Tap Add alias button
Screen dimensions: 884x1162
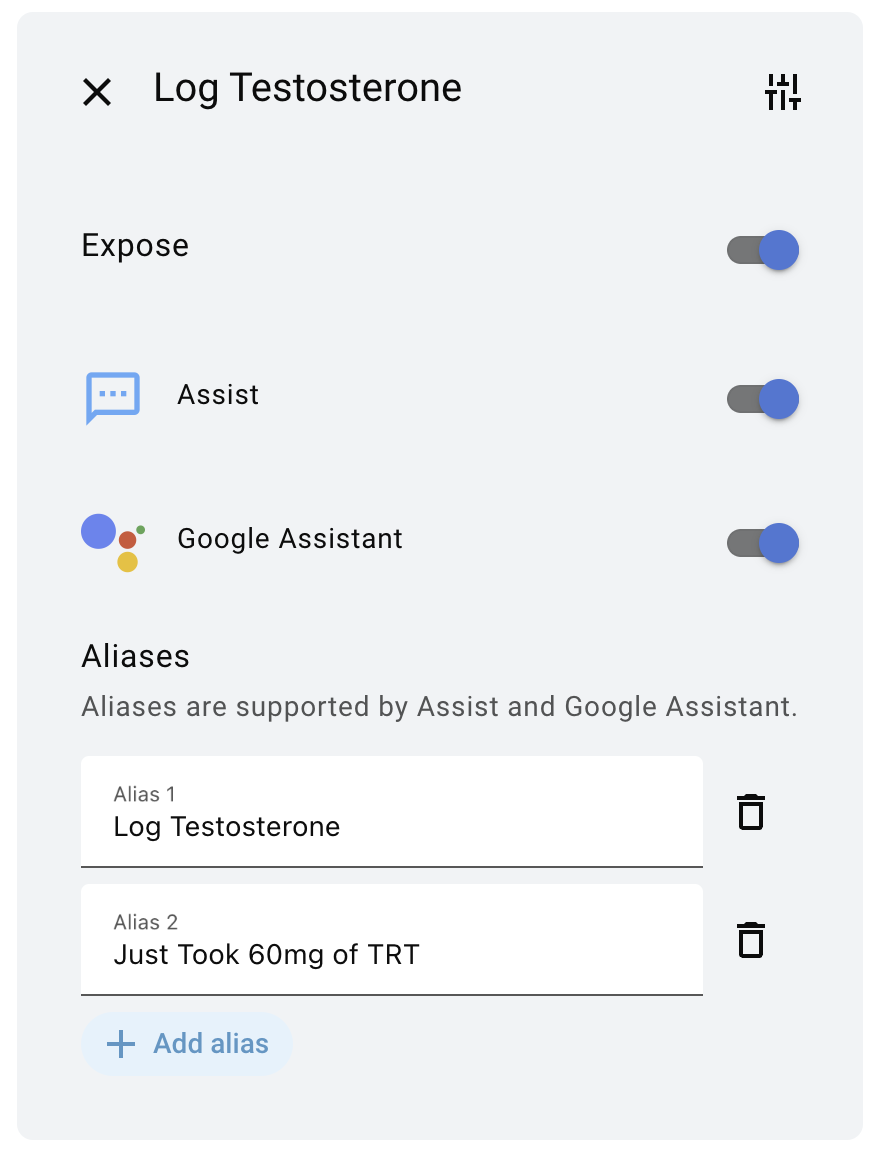coord(187,1044)
